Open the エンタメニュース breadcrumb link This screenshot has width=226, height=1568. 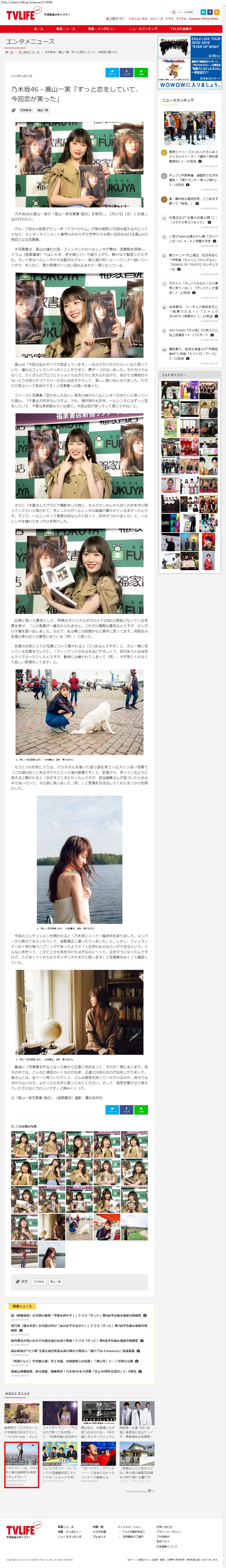click(x=29, y=52)
